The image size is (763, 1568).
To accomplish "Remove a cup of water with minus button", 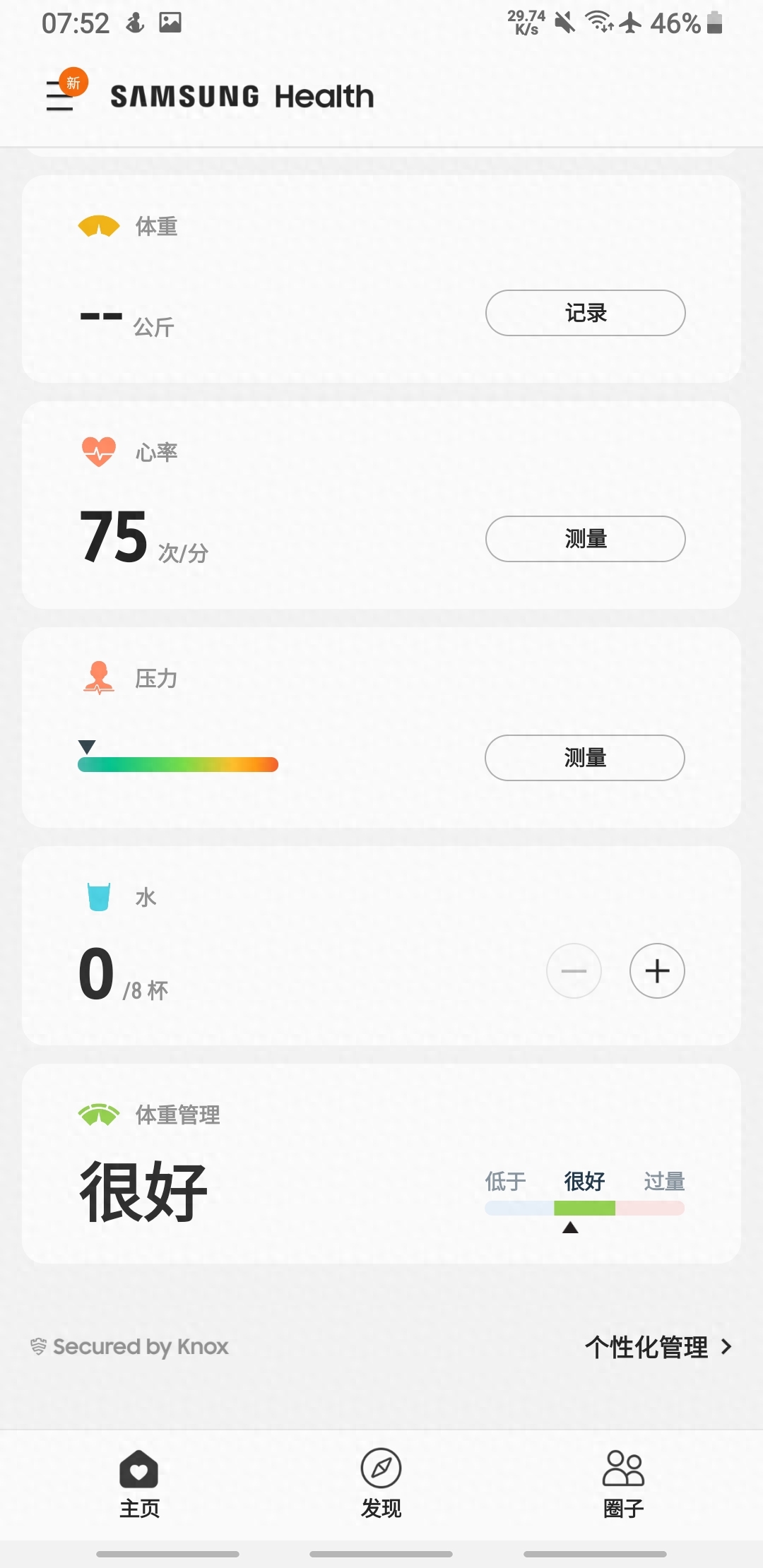I will 574,970.
